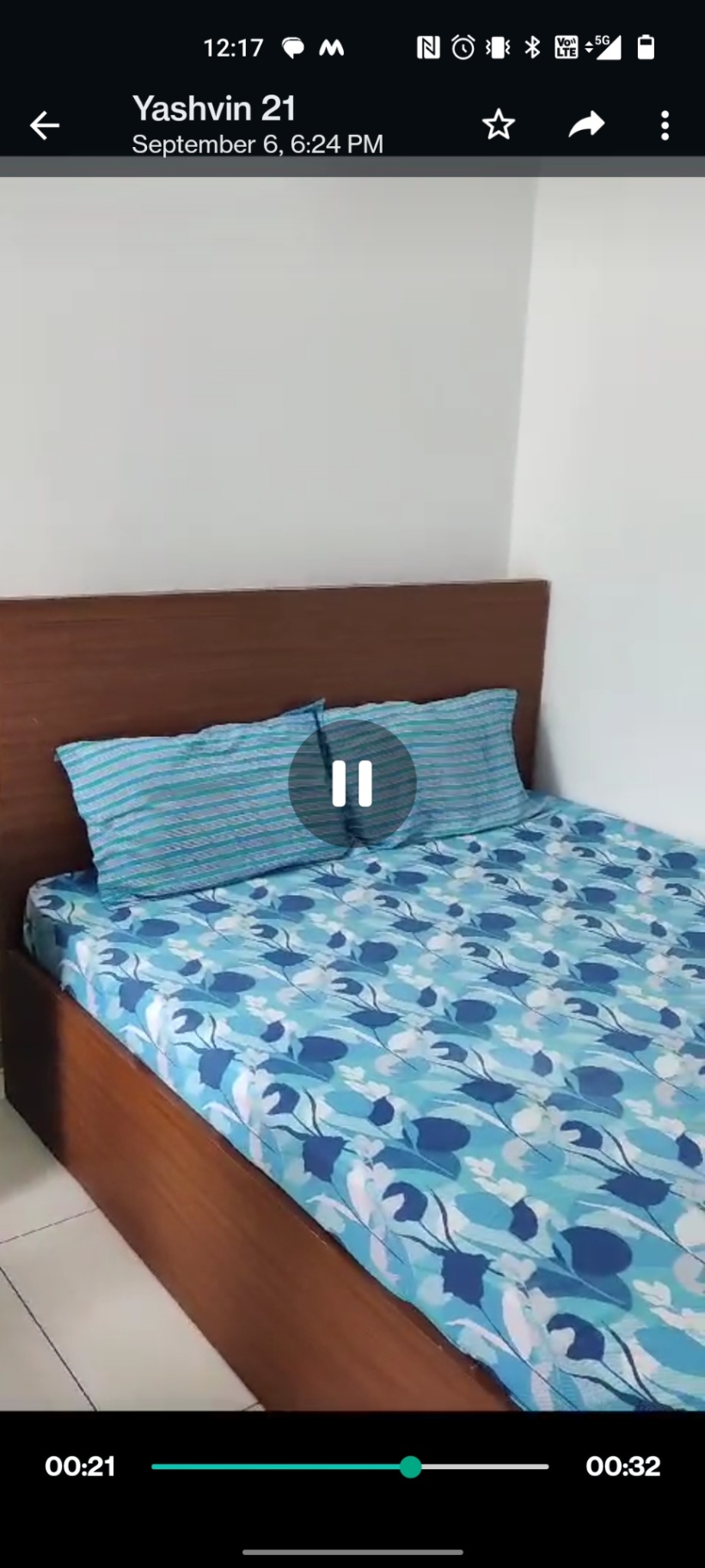Star this video message

point(498,126)
